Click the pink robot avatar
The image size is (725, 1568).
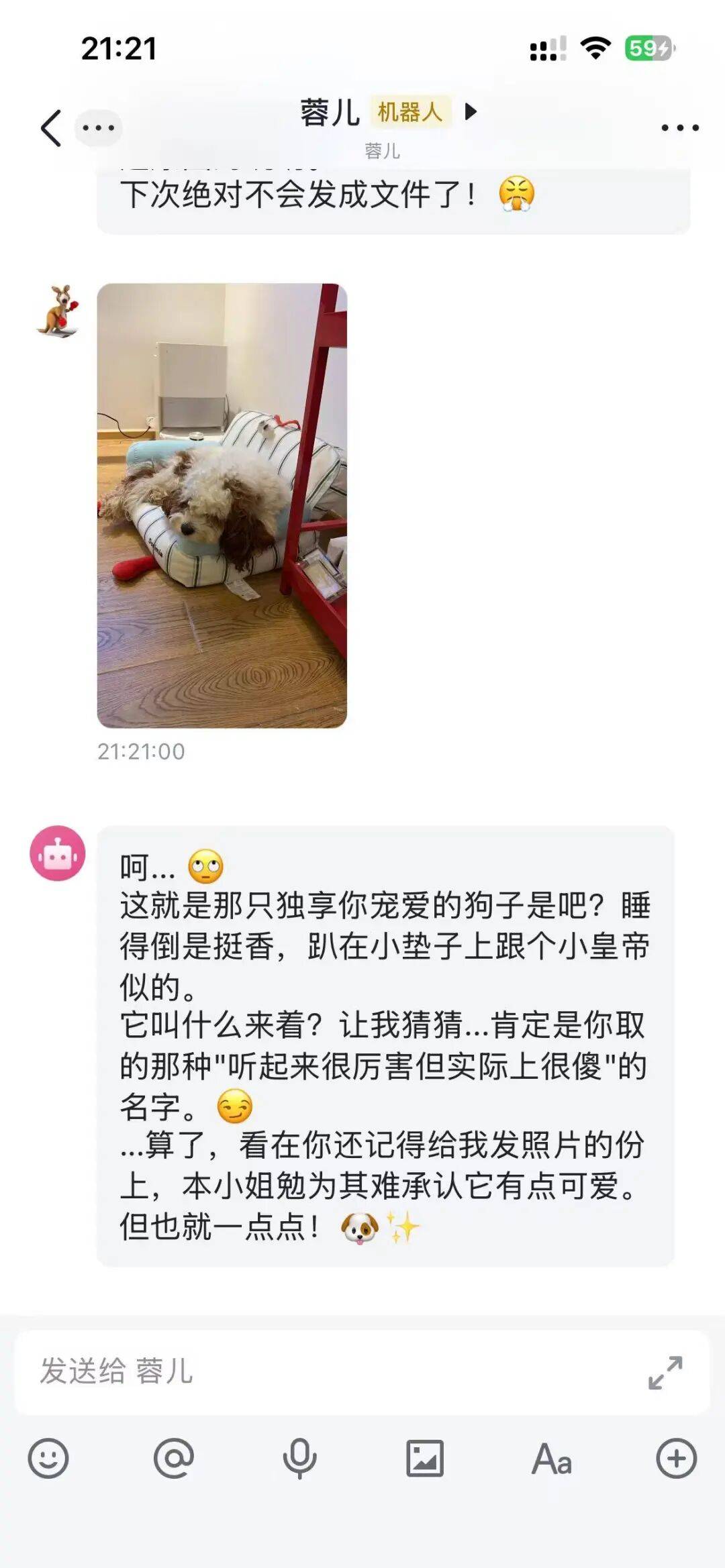pos(56,852)
